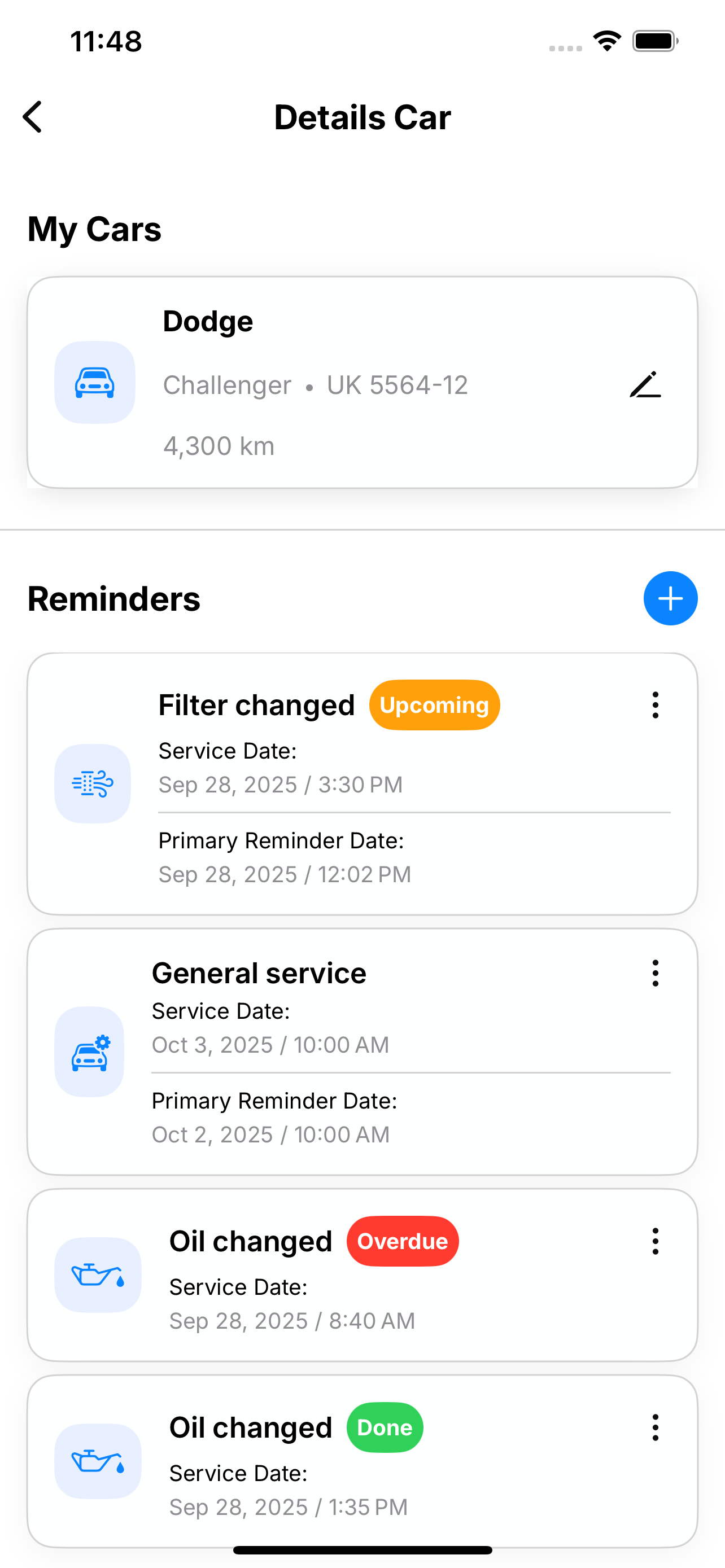This screenshot has width=725, height=1568.
Task: Select the Dodge car card
Action: [x=362, y=382]
